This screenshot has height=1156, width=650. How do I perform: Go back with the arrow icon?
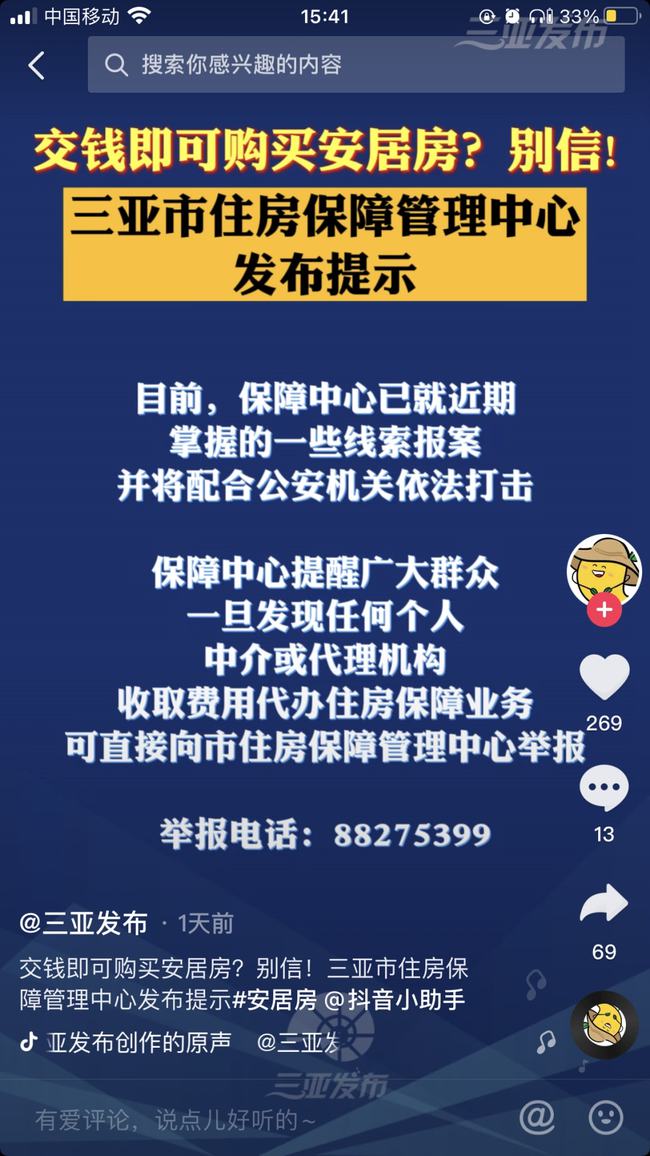click(x=36, y=66)
